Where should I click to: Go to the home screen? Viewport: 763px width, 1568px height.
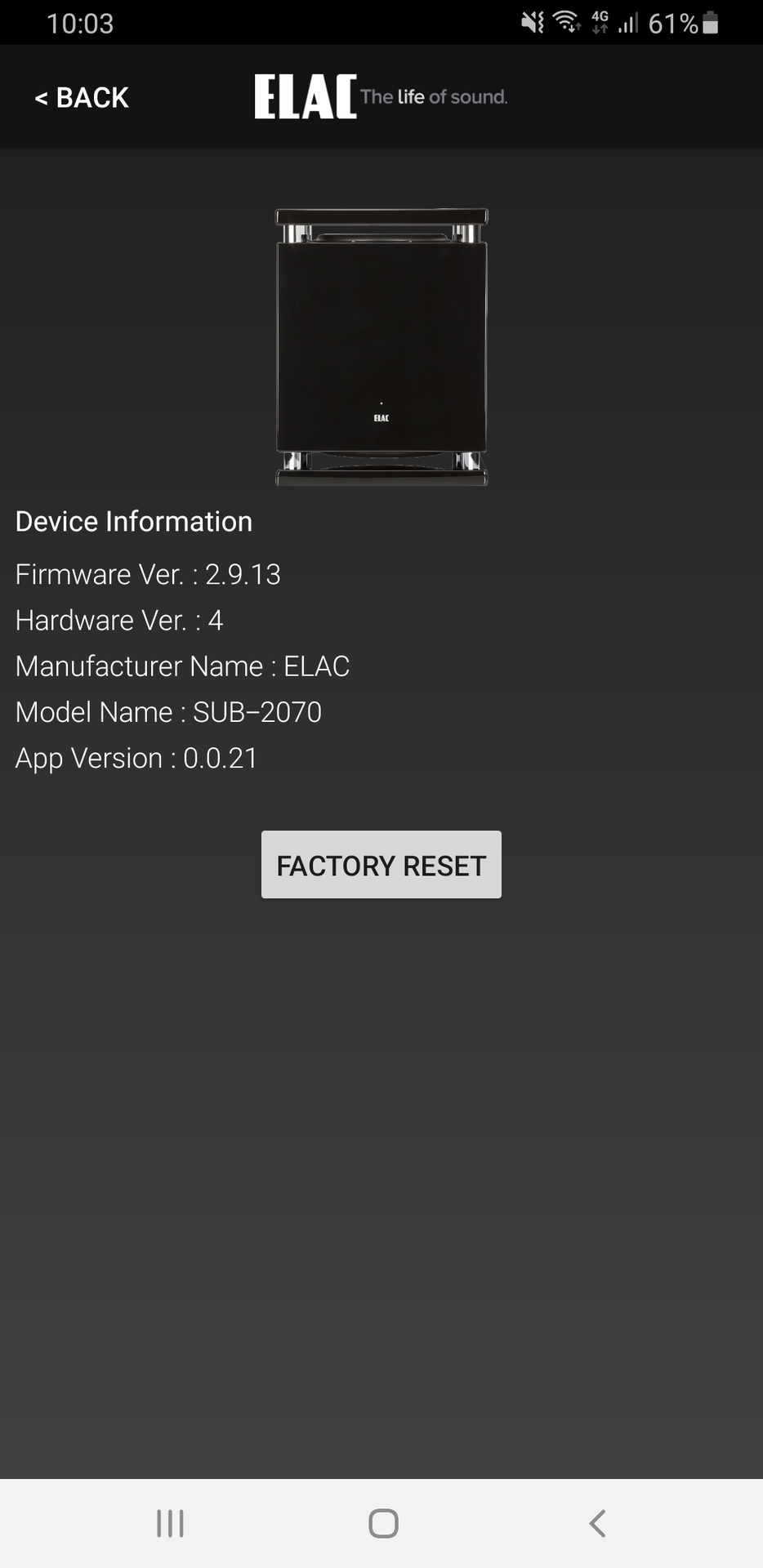383,1523
